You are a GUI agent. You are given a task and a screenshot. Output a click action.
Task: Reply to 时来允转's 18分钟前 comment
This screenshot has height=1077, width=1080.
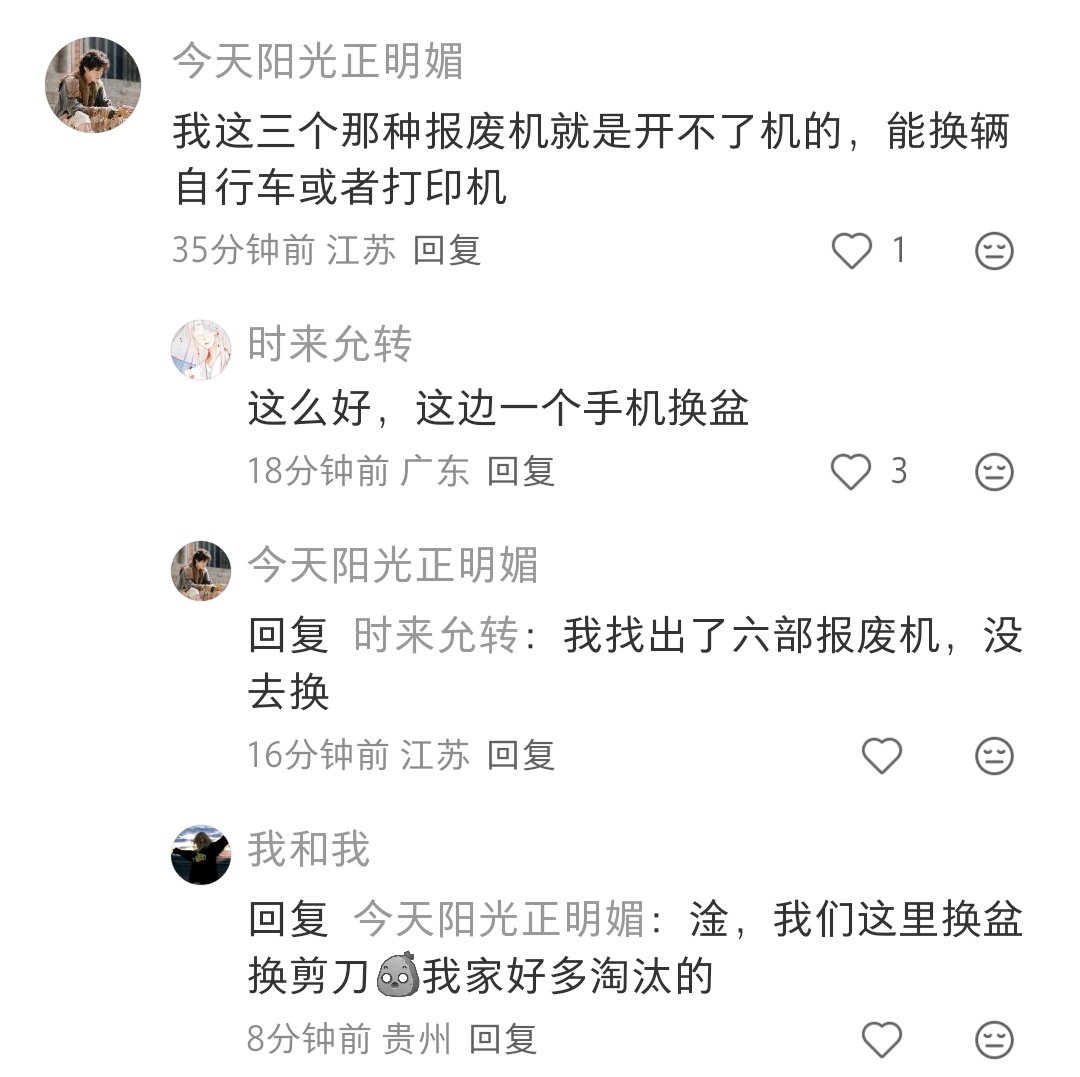[x=521, y=472]
